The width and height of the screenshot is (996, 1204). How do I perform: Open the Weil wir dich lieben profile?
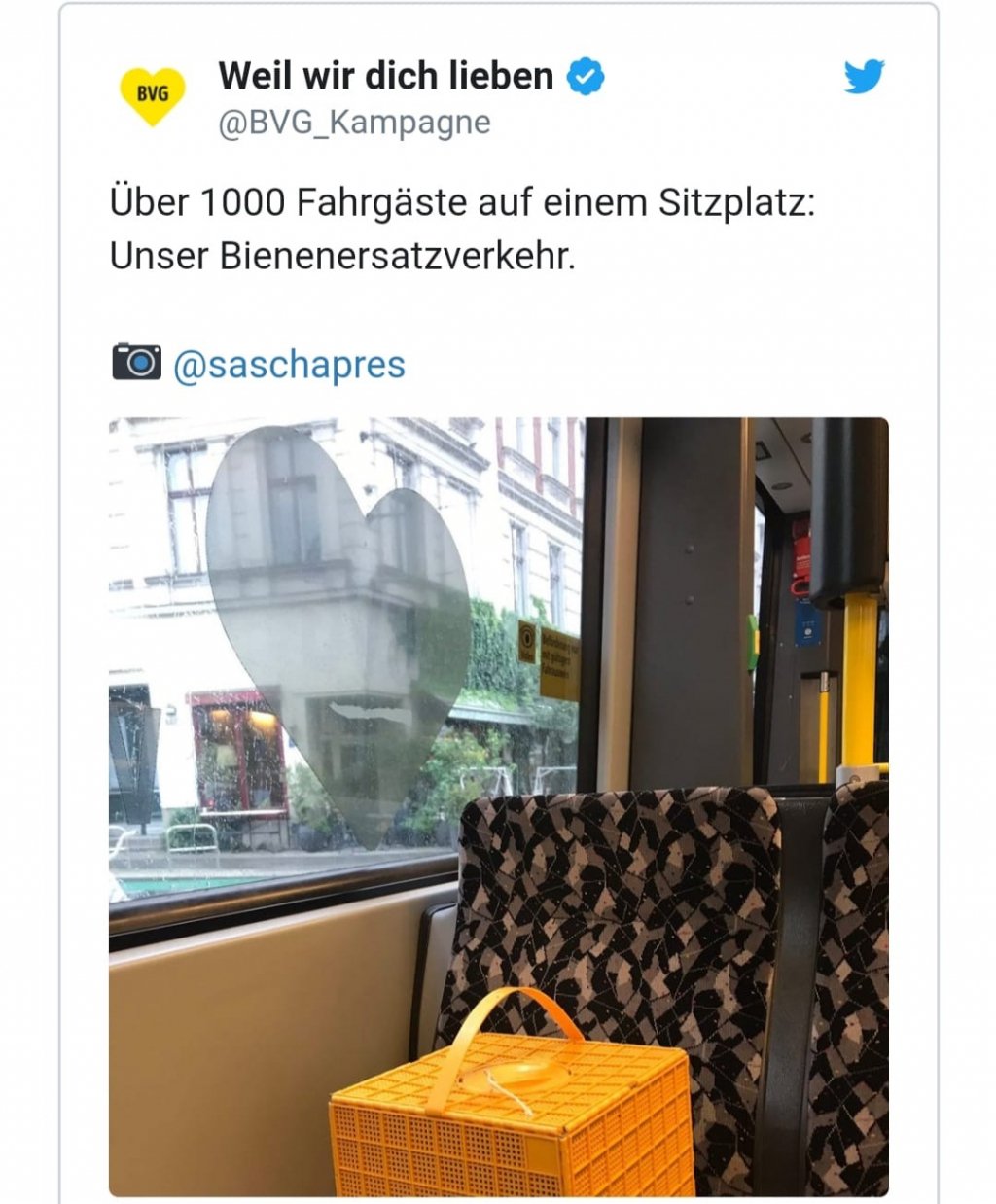coord(385,76)
